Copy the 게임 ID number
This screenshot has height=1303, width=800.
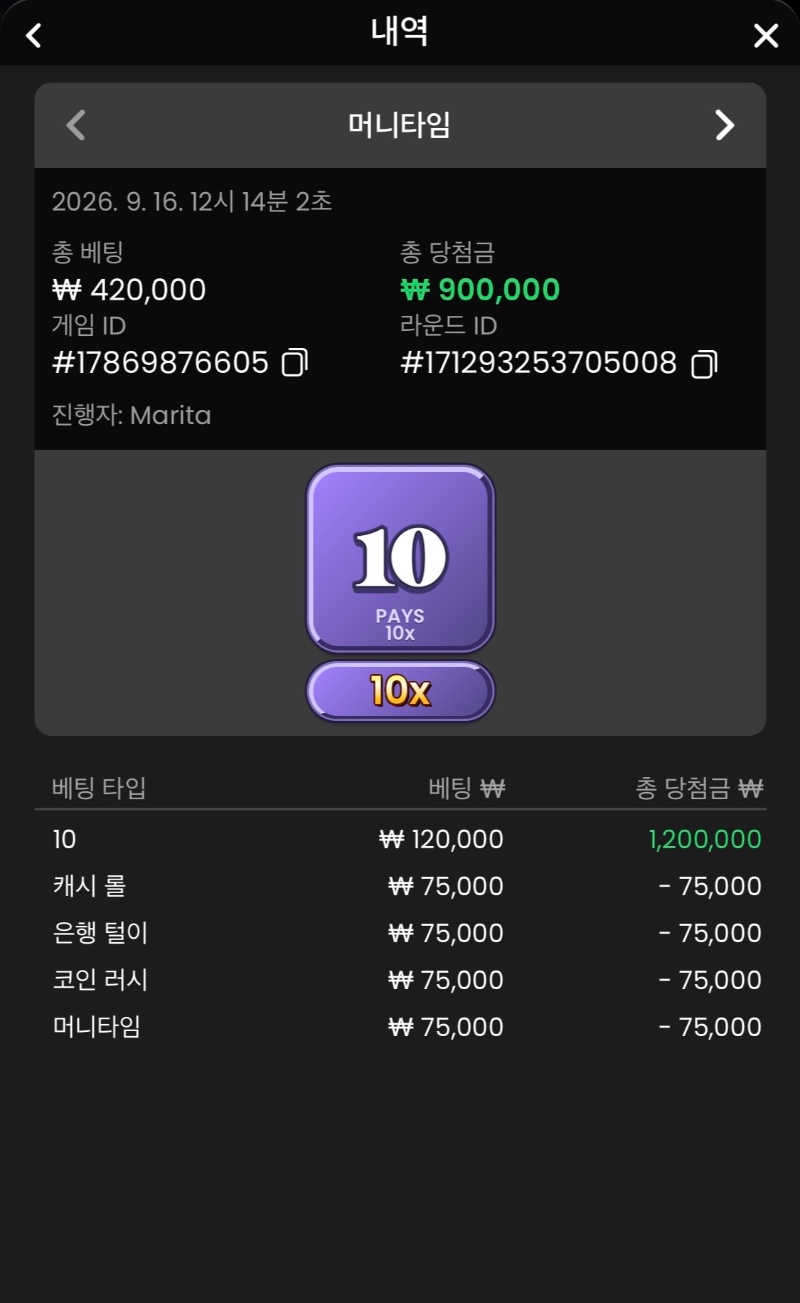[293, 363]
